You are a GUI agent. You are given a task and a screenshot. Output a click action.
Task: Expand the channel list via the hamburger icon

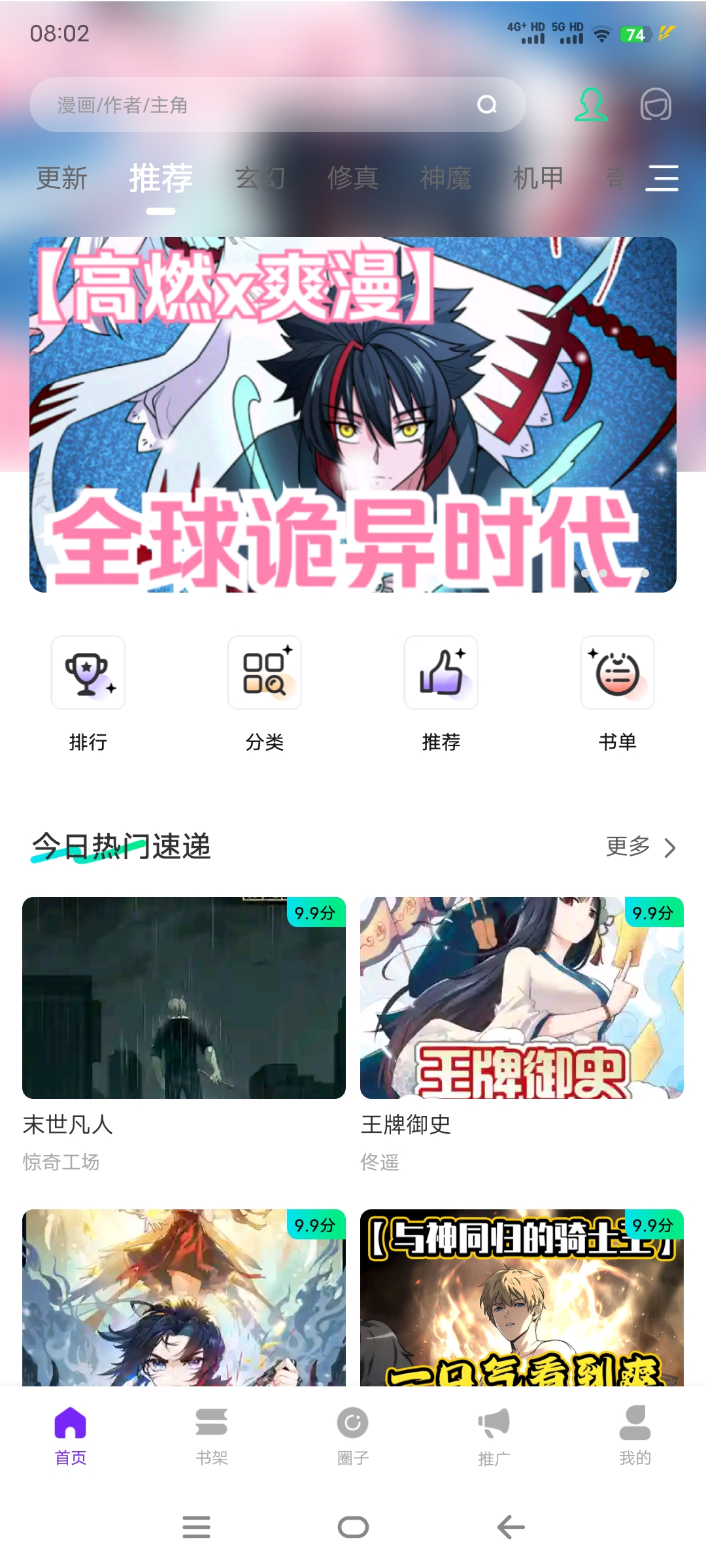(x=662, y=178)
